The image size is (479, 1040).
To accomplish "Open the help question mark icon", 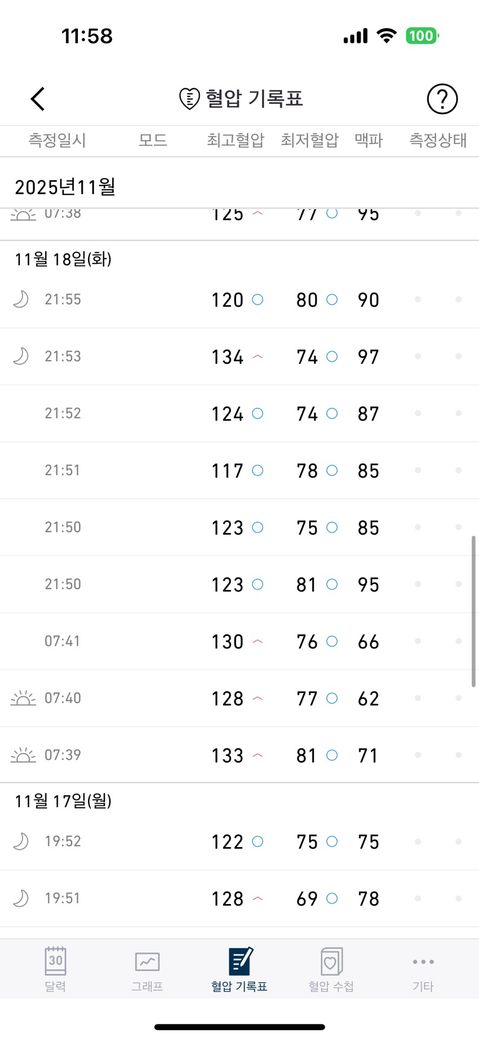I will [x=442, y=99].
